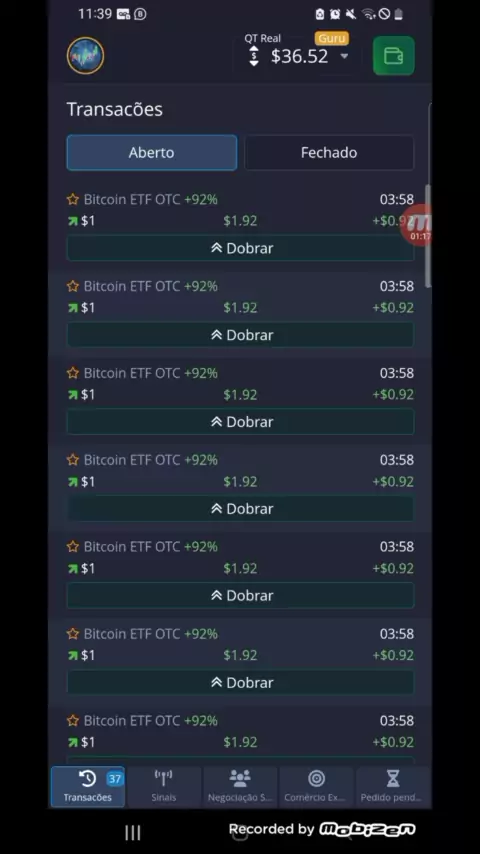Open the Negociação S... tab
This screenshot has width=480, height=854.
coord(240,786)
